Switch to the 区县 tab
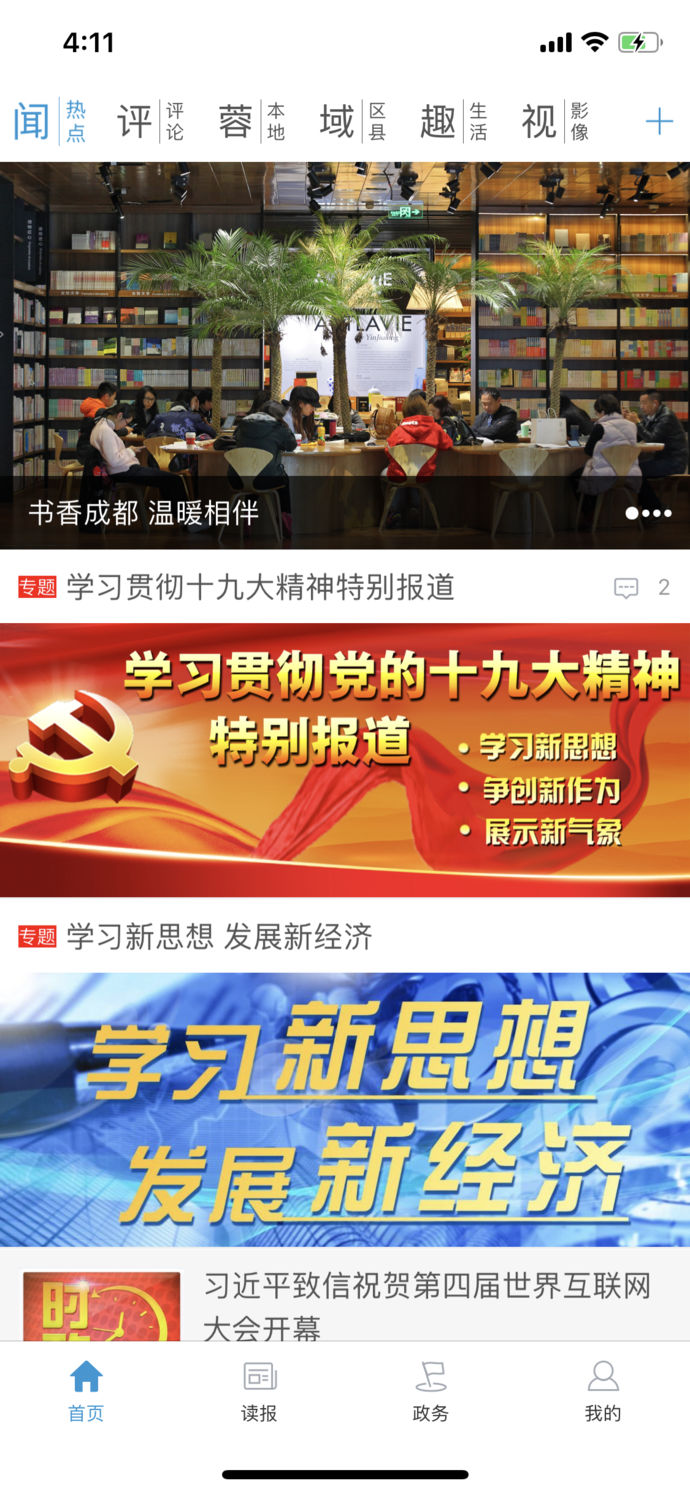Viewport: 690px width, 1494px height. pyautogui.click(x=353, y=122)
